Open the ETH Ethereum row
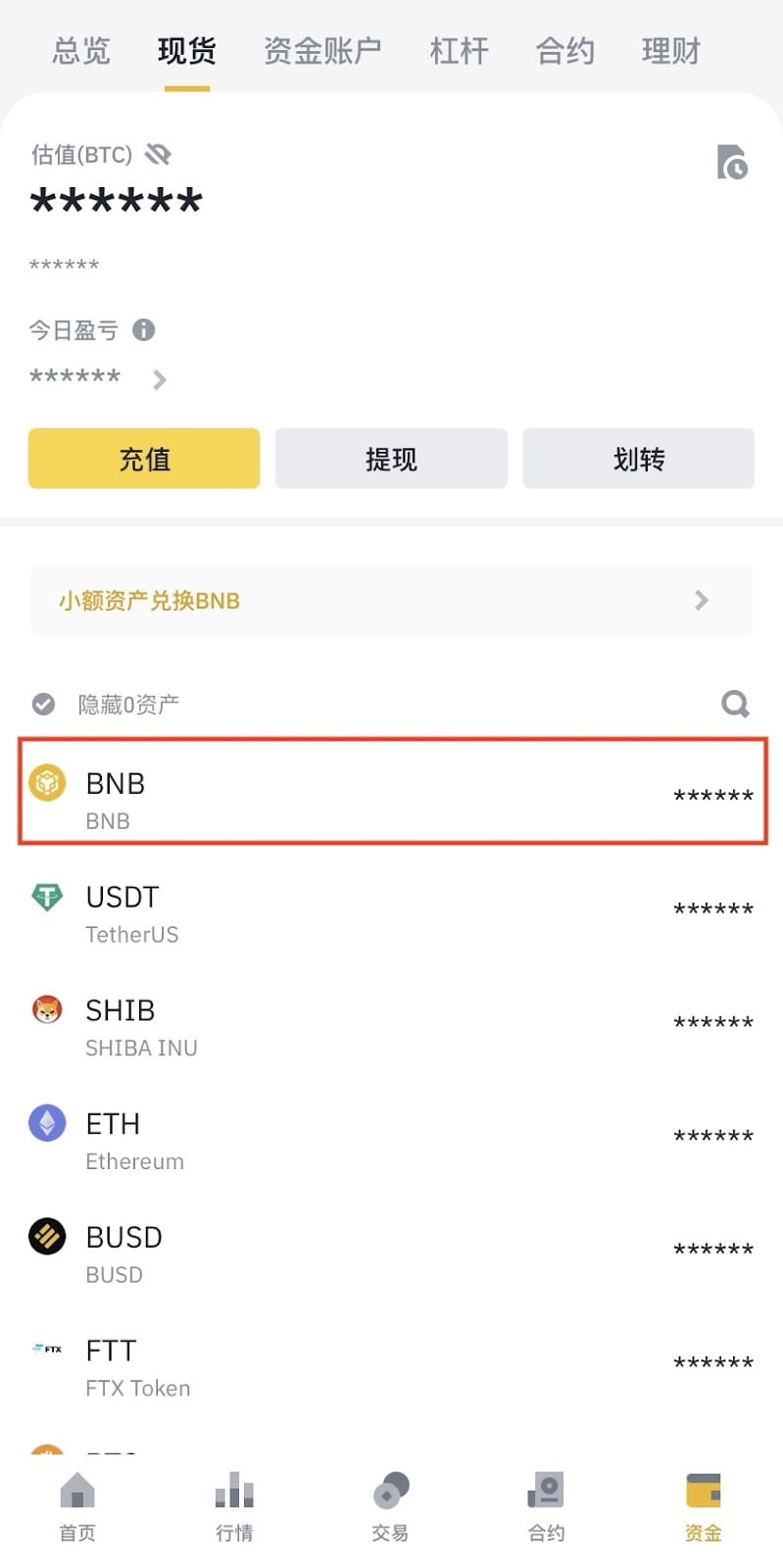The height and width of the screenshot is (1568, 783). coord(391,1139)
